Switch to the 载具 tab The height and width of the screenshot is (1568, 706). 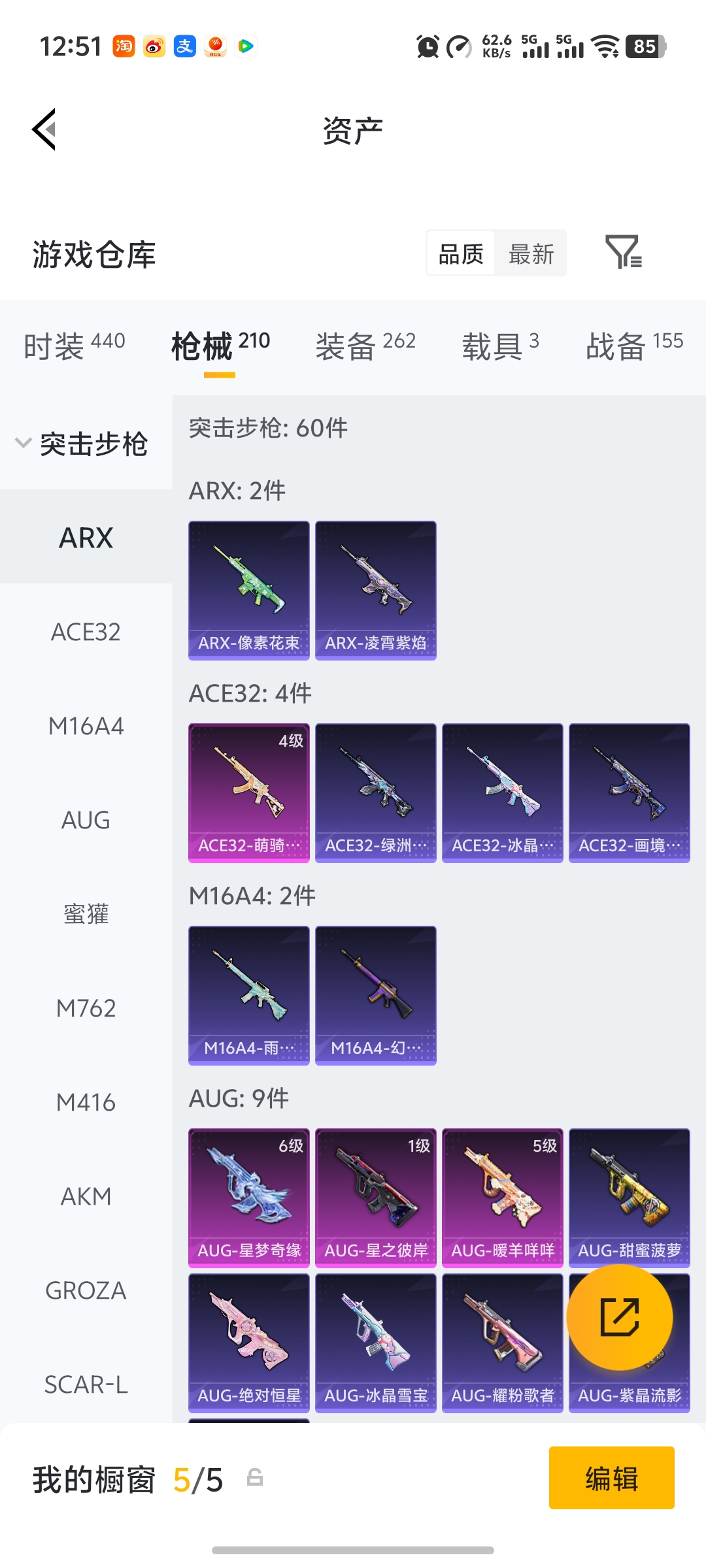[500, 345]
